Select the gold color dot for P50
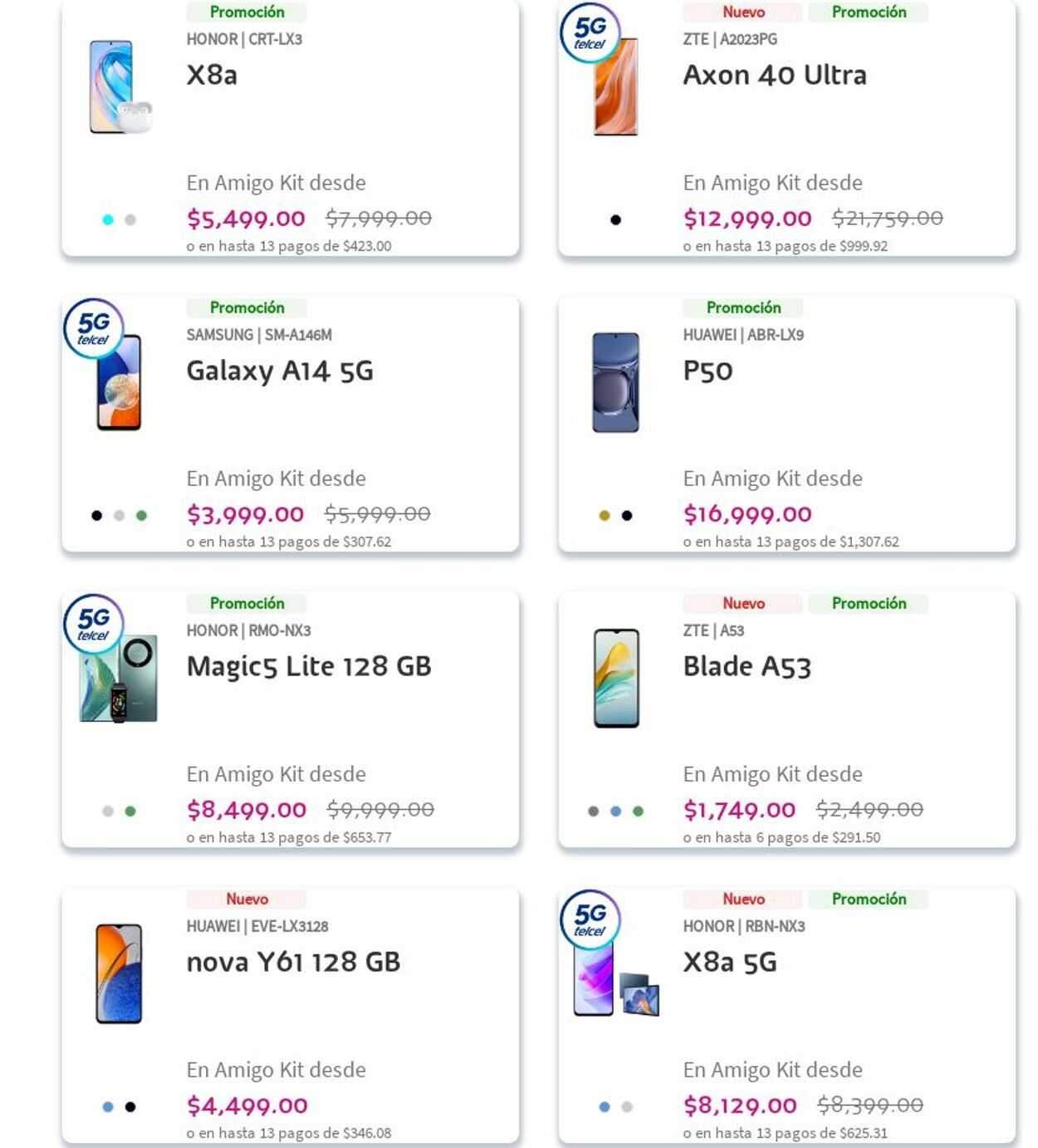The image size is (1038, 1148). (x=604, y=516)
